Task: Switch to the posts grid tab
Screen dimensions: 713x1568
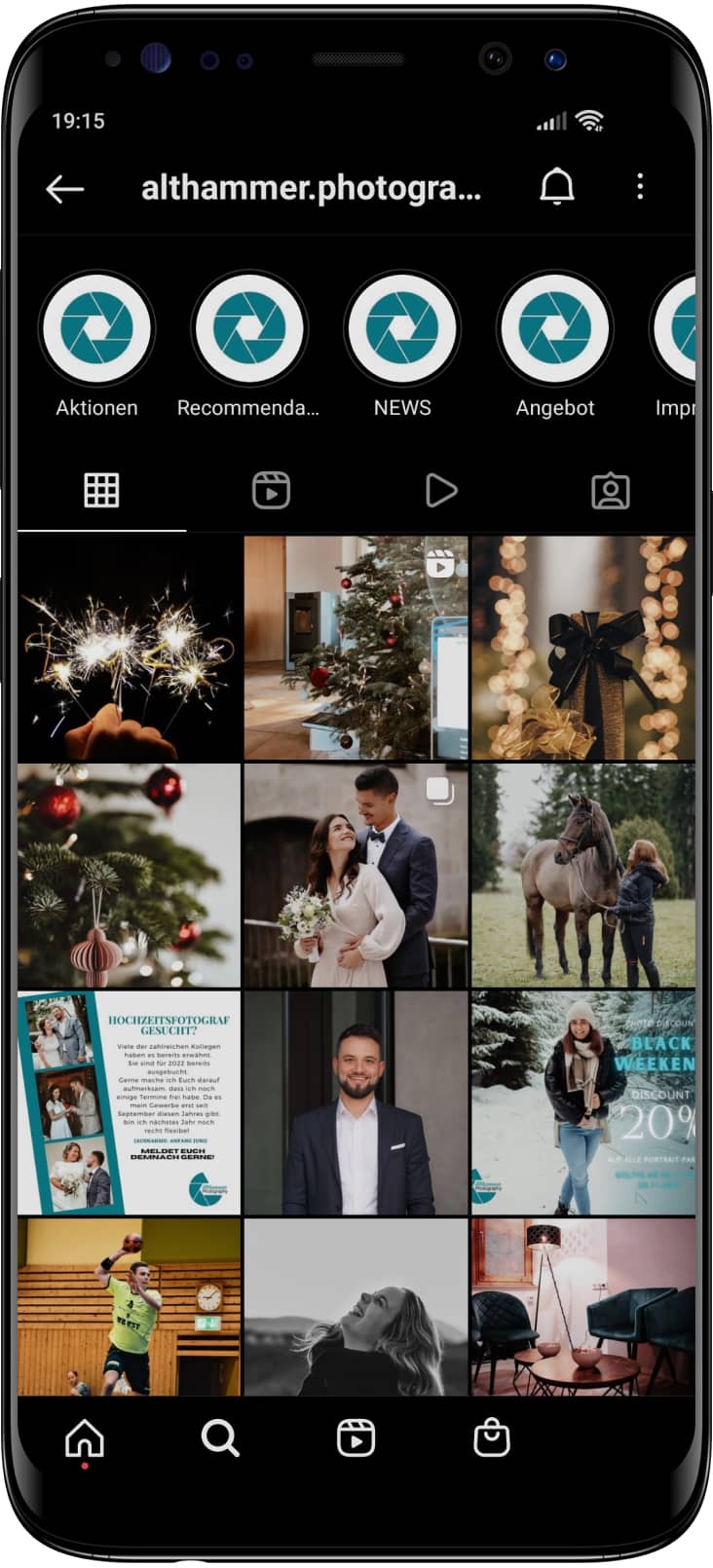Action: 101,491
